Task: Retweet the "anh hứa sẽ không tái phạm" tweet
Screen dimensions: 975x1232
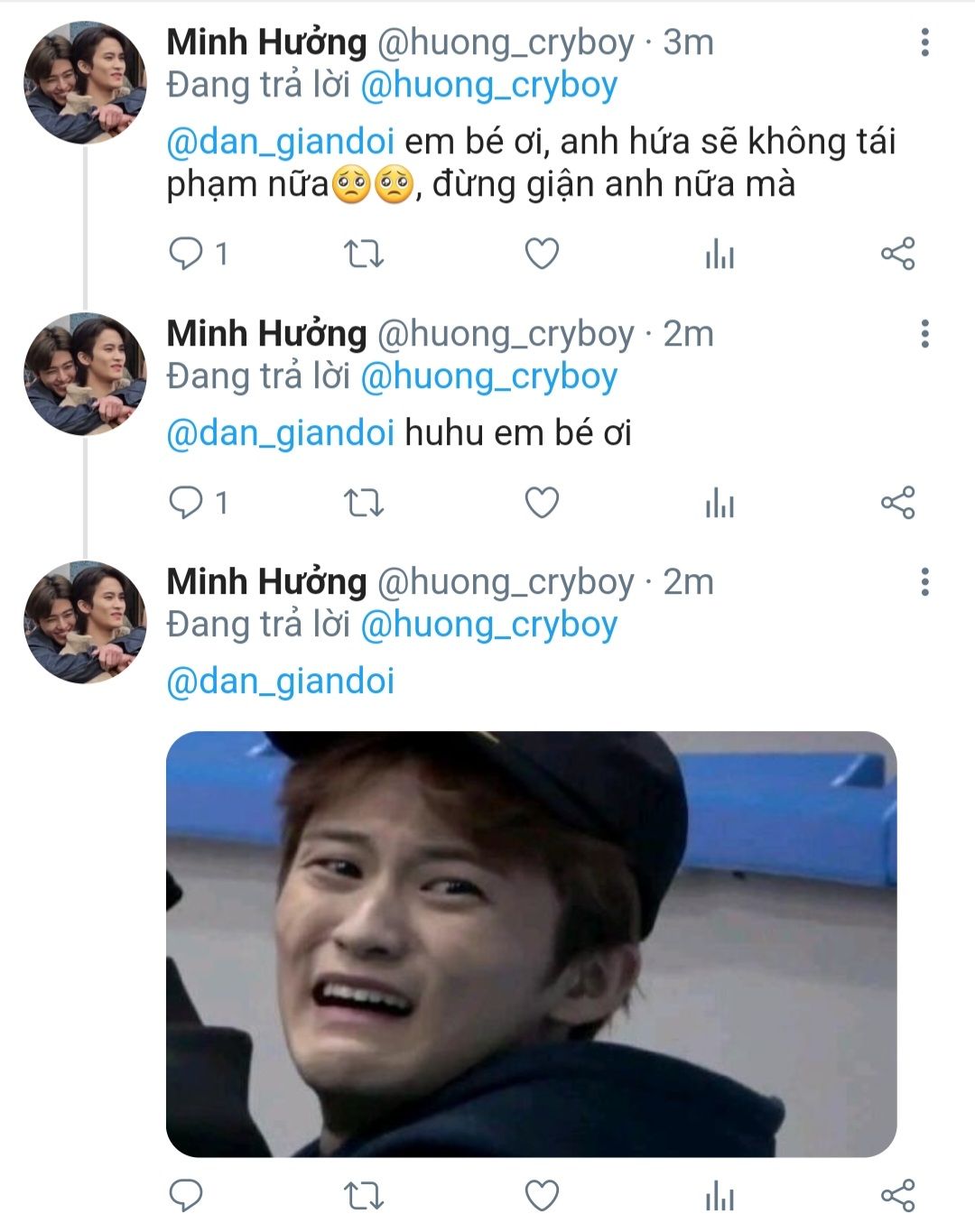Action: 364,254
